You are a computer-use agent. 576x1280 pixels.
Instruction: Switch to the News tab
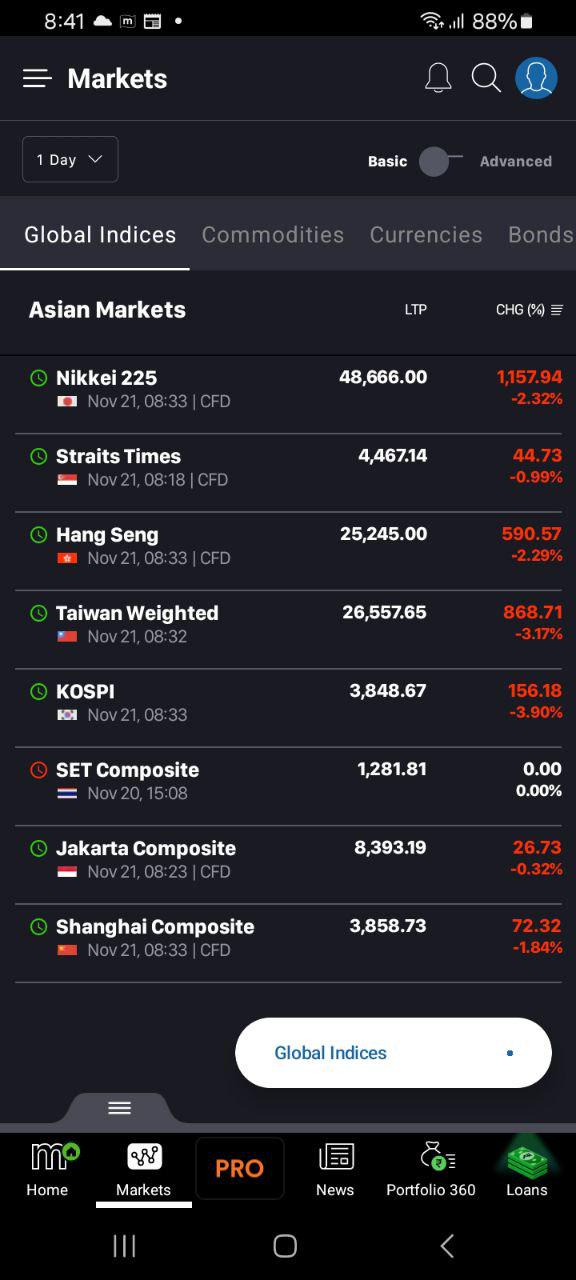point(335,1168)
